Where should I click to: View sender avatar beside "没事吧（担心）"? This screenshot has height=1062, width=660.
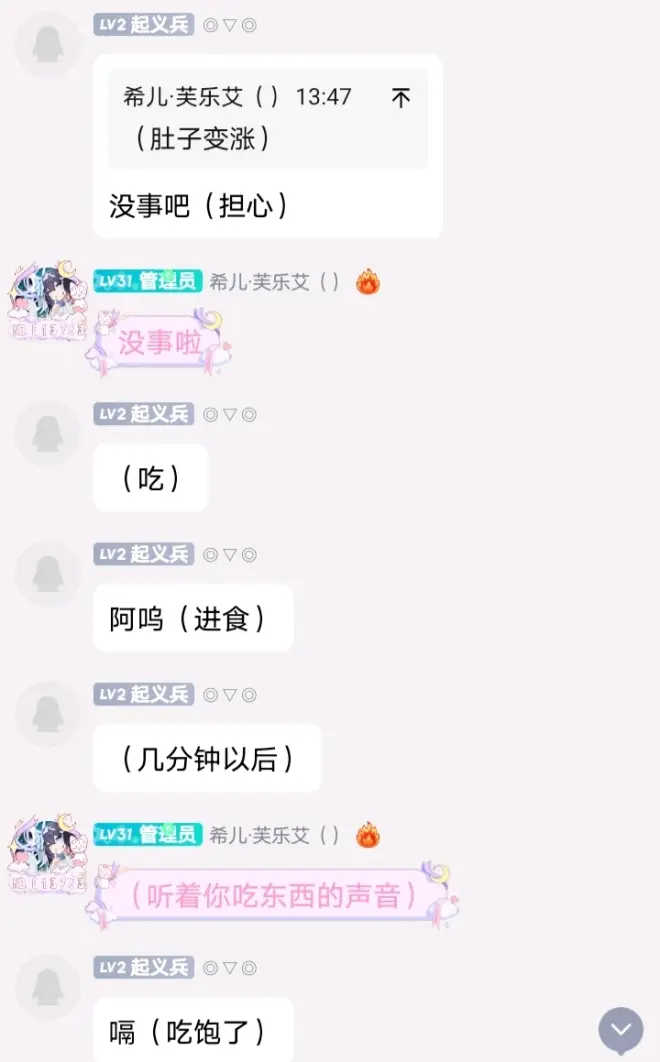pos(47,45)
